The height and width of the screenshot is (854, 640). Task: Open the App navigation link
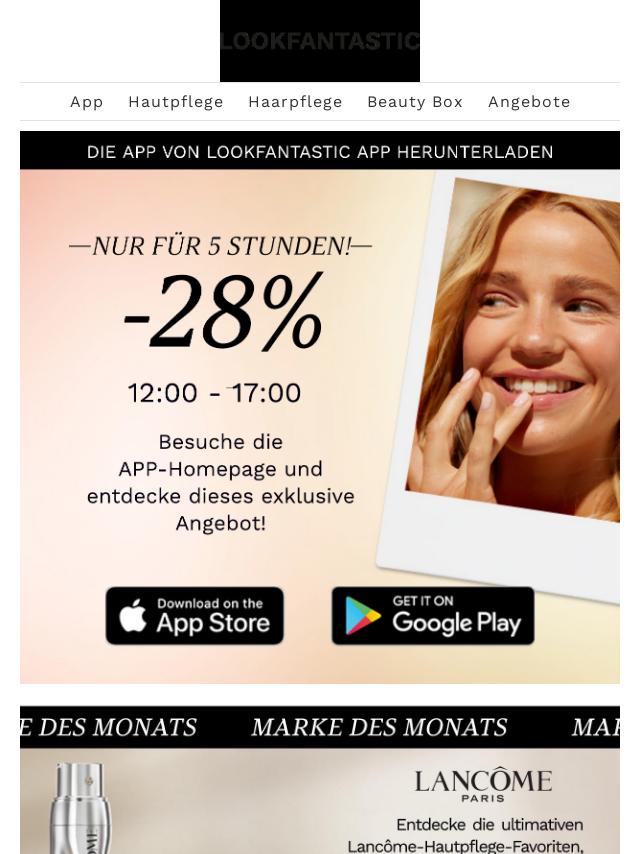87,102
